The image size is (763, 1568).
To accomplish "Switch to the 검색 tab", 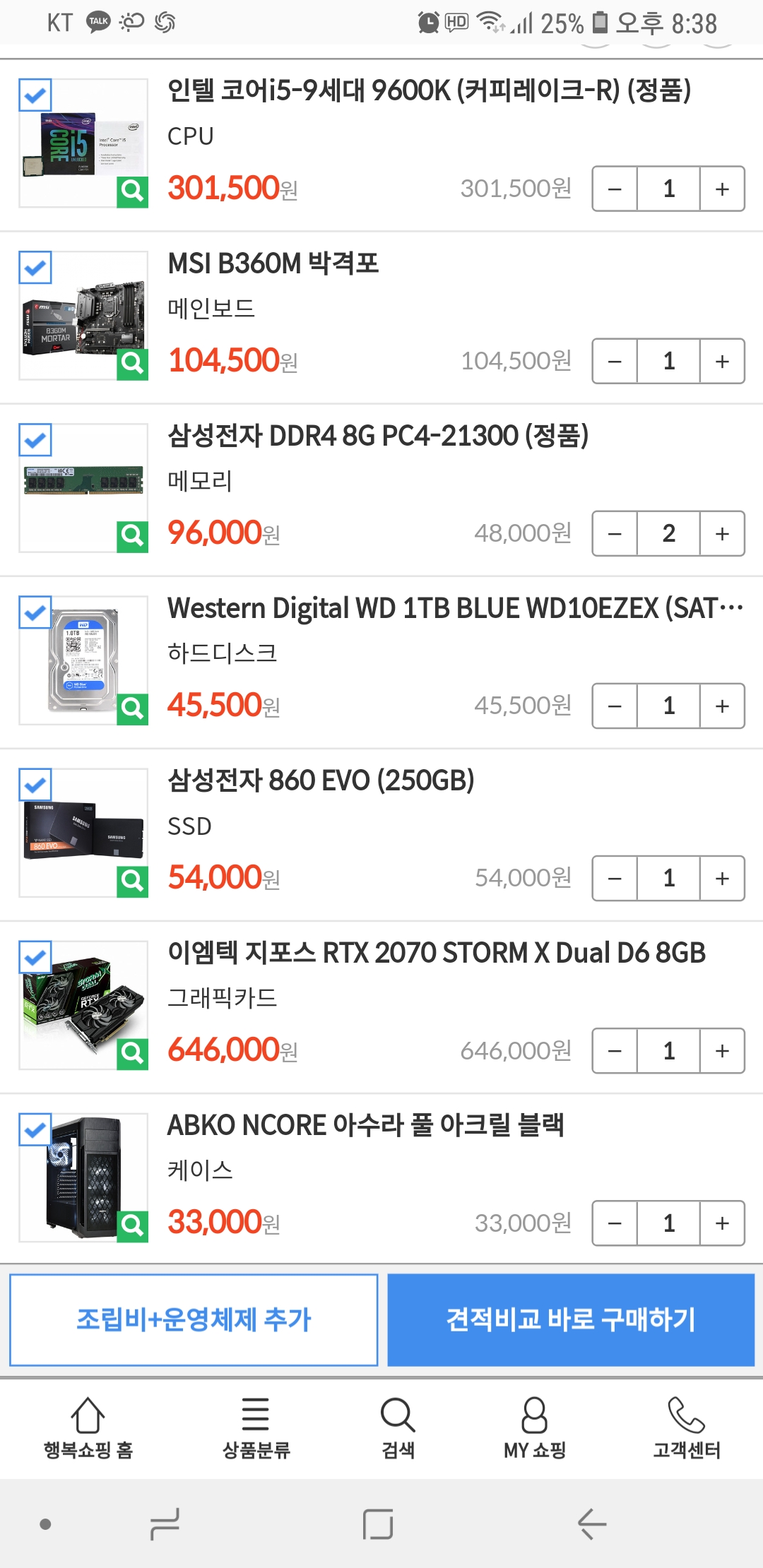I will (398, 1428).
